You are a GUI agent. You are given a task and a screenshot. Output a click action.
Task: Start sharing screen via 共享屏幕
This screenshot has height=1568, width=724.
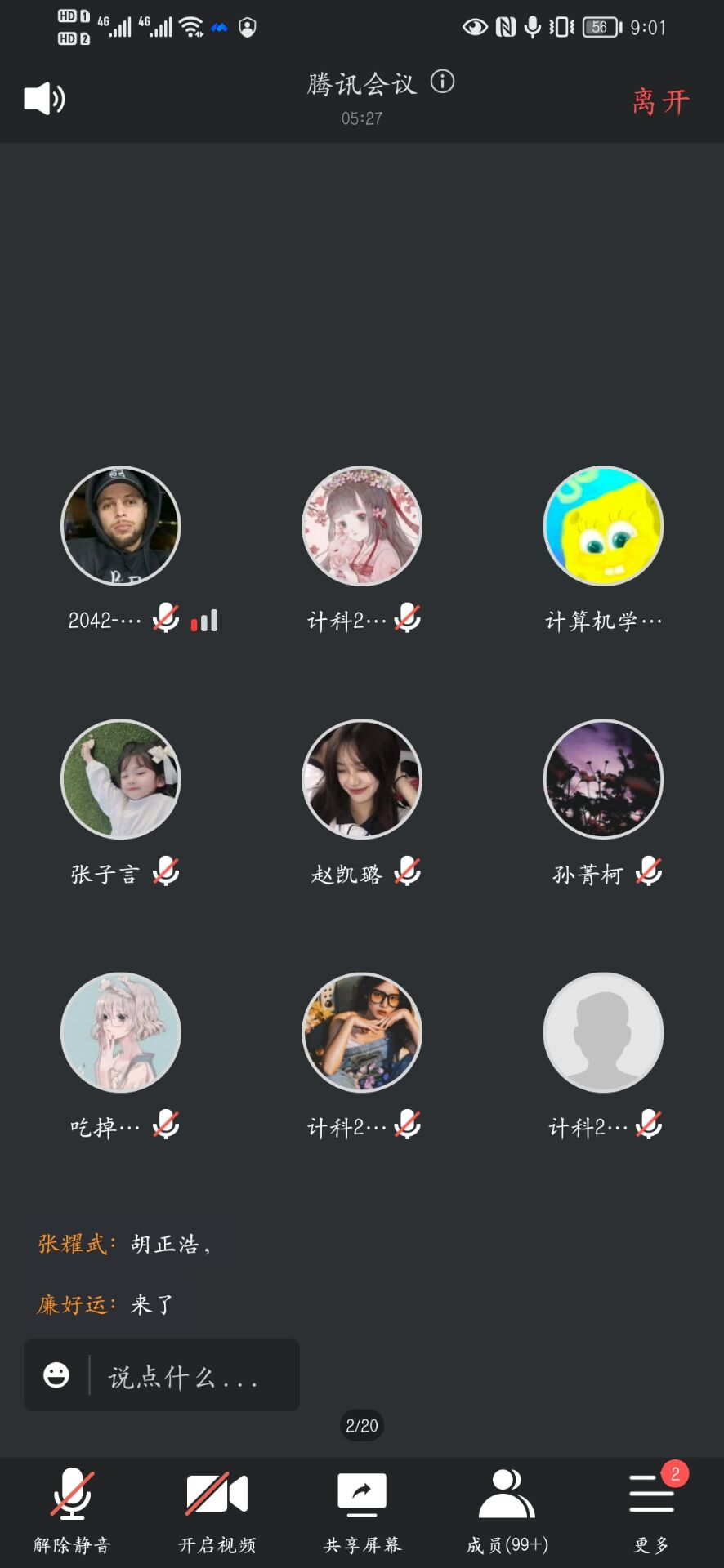tap(362, 1509)
